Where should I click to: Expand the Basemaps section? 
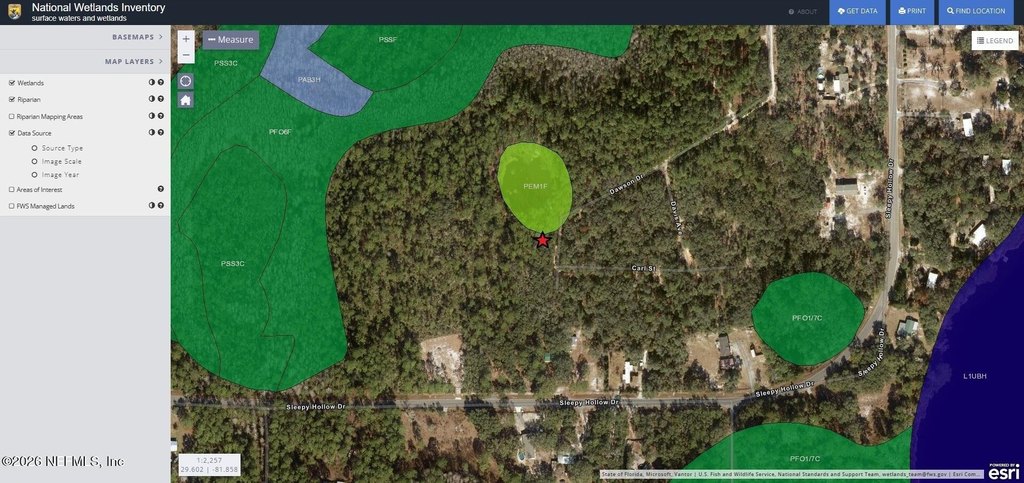tap(137, 37)
